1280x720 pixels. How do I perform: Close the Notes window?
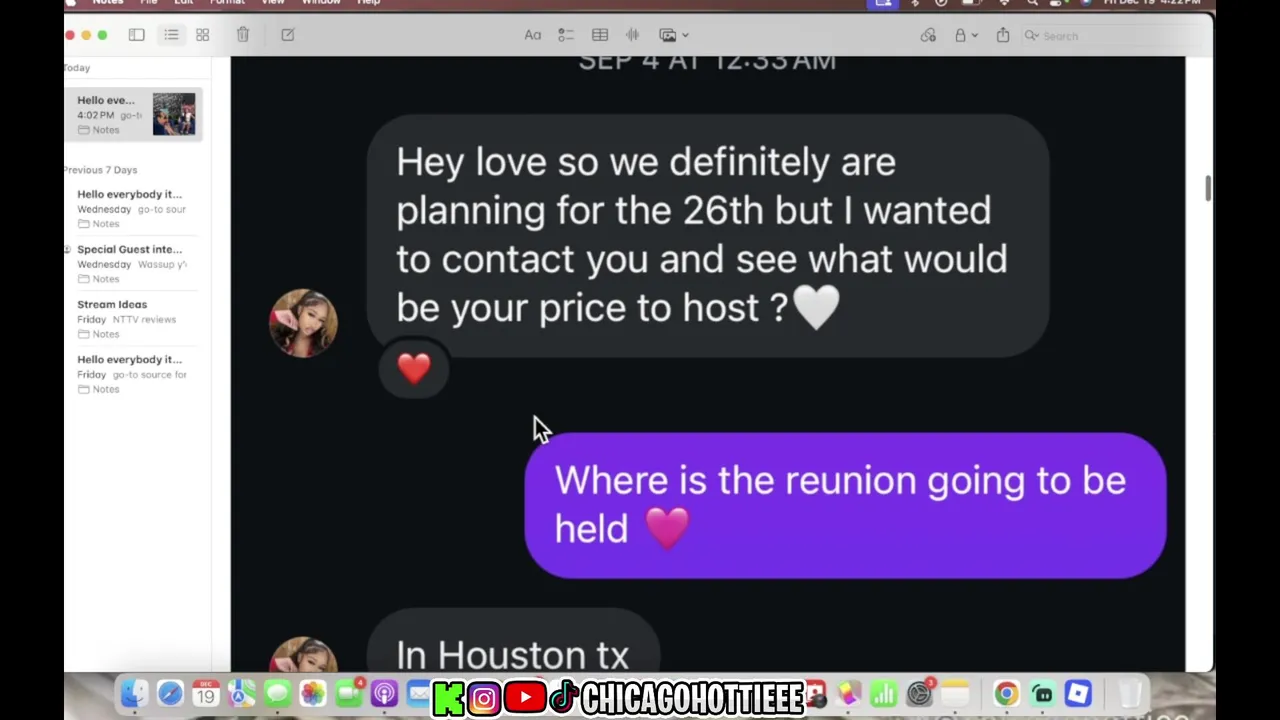point(70,35)
